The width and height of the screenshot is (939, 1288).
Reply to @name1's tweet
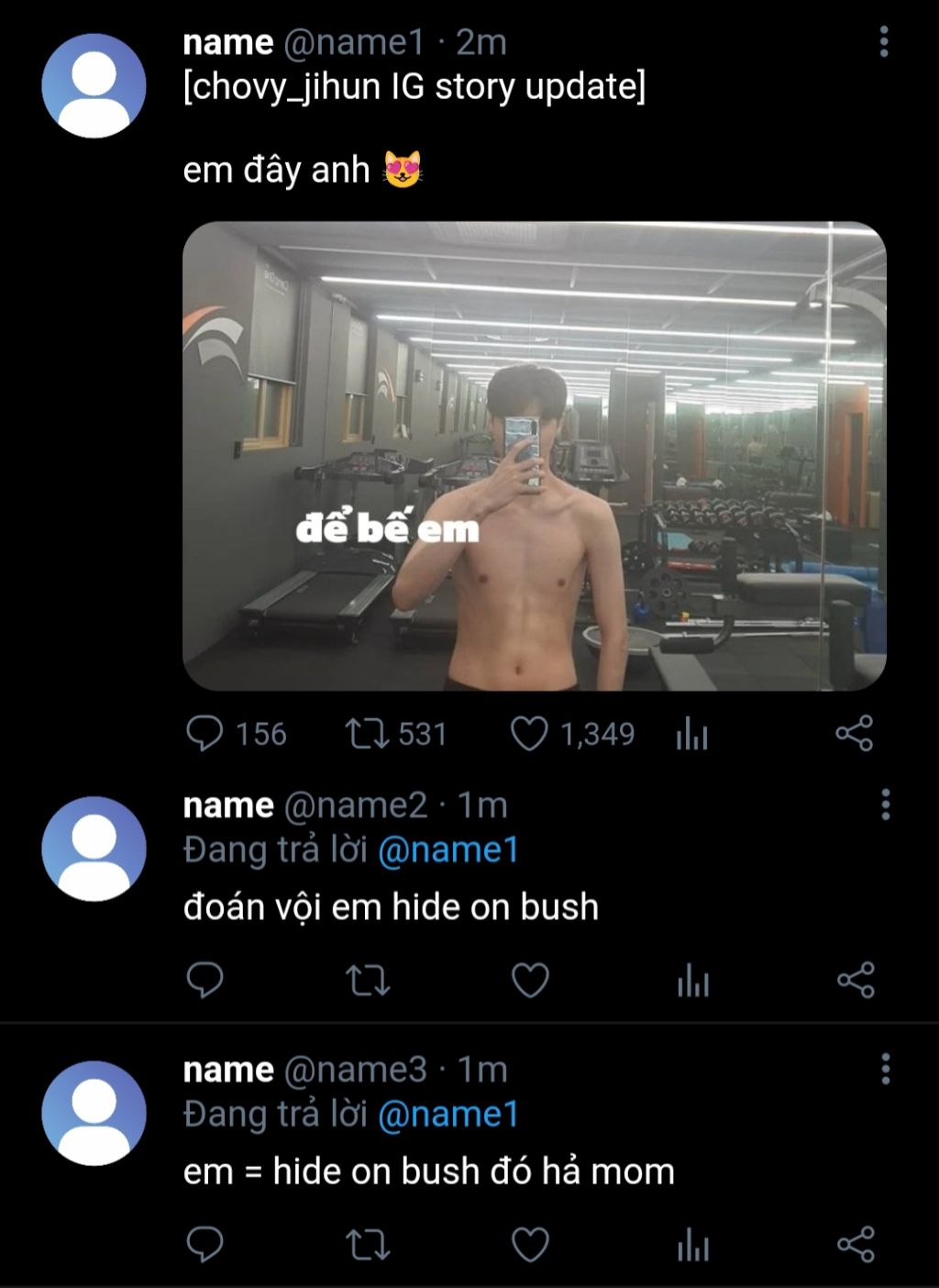click(204, 733)
